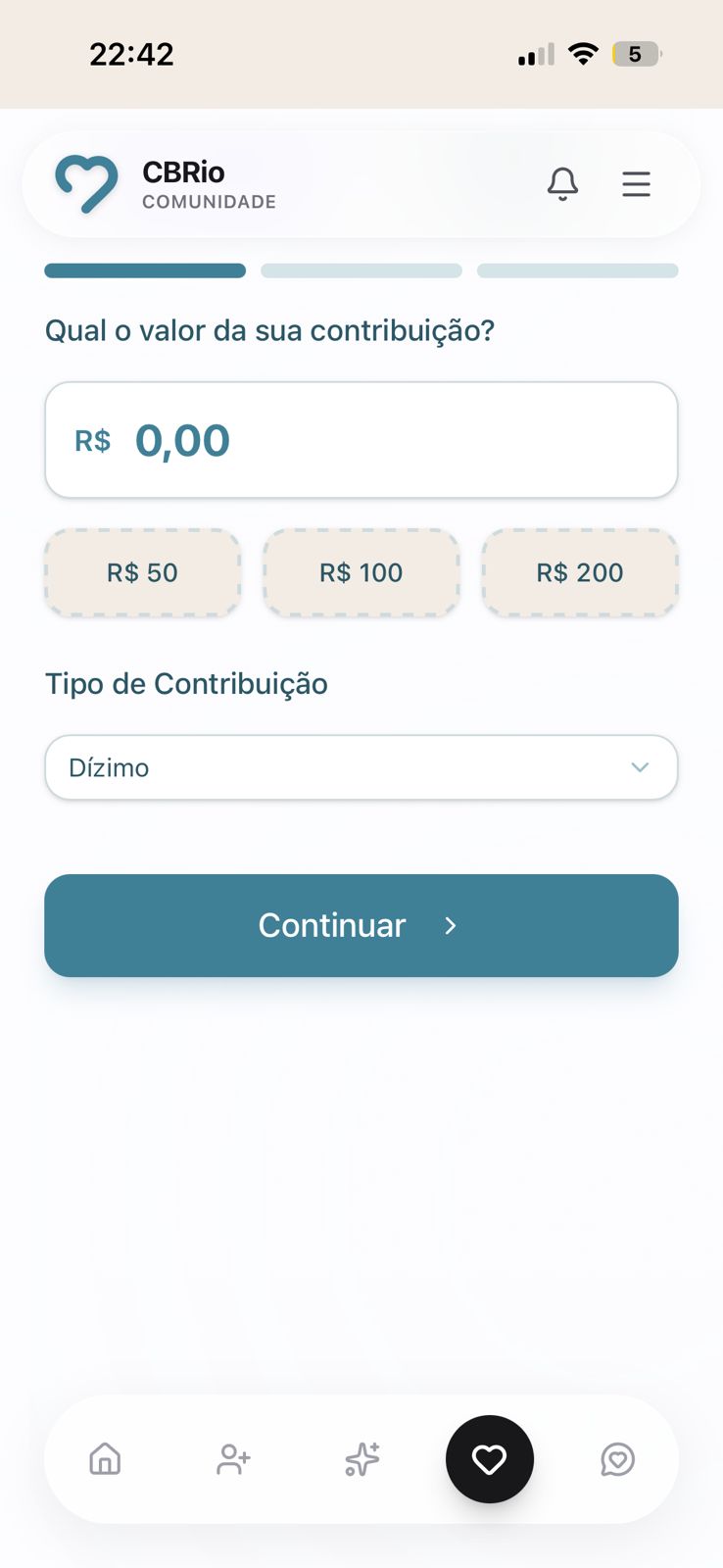Pick the R$ 200 preset amount
This screenshot has height=1568, width=723.
[x=579, y=572]
